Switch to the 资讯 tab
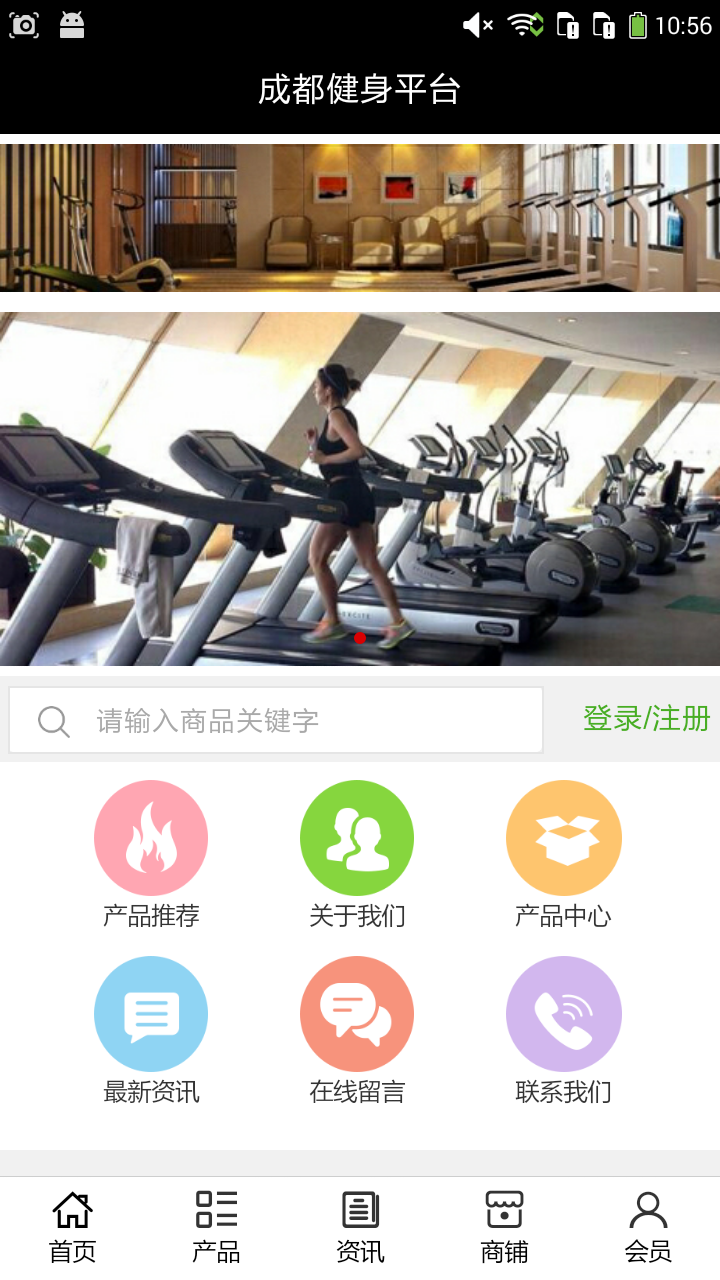The height and width of the screenshot is (1280, 720). (360, 1227)
